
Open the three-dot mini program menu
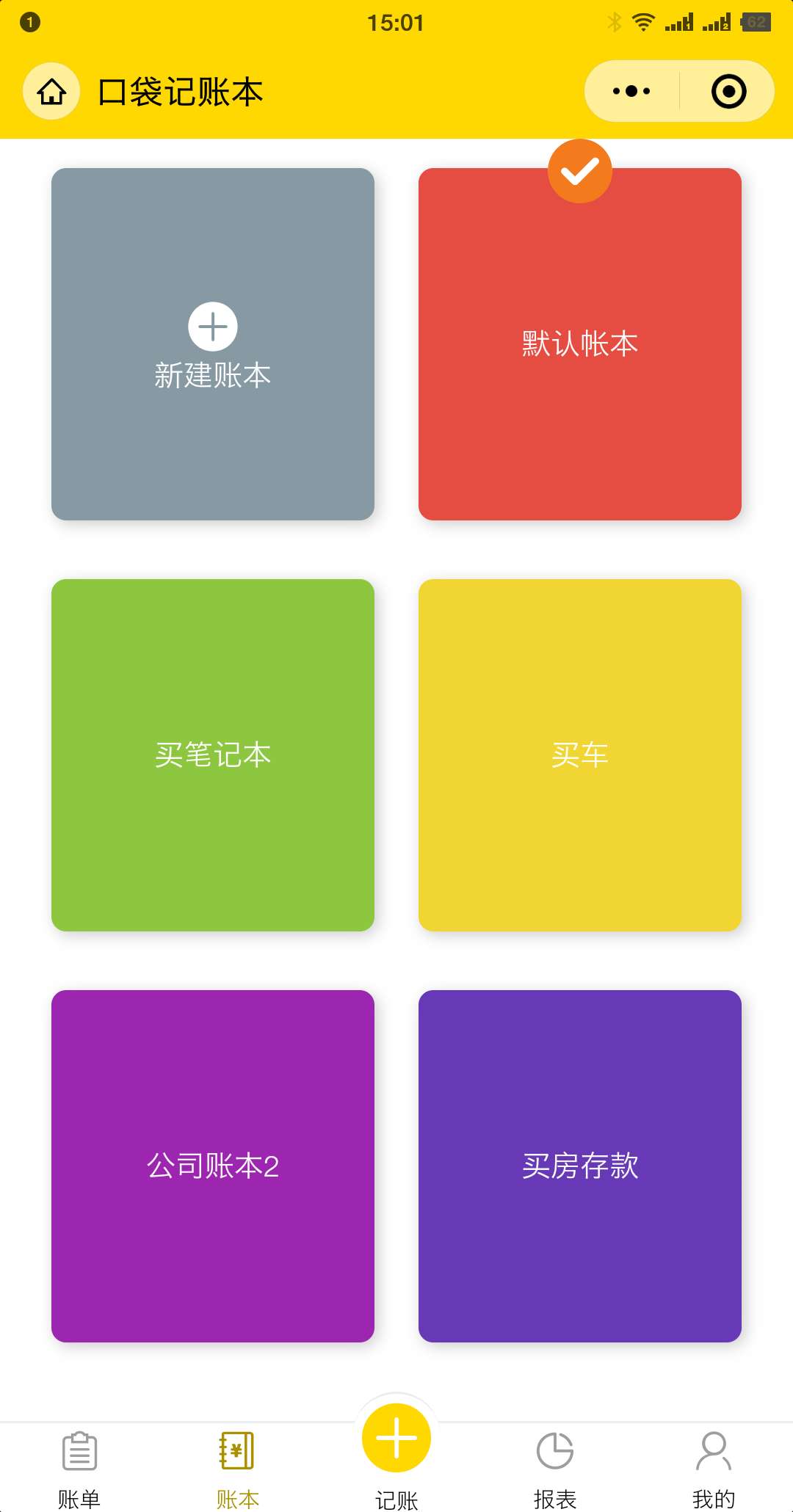[631, 92]
